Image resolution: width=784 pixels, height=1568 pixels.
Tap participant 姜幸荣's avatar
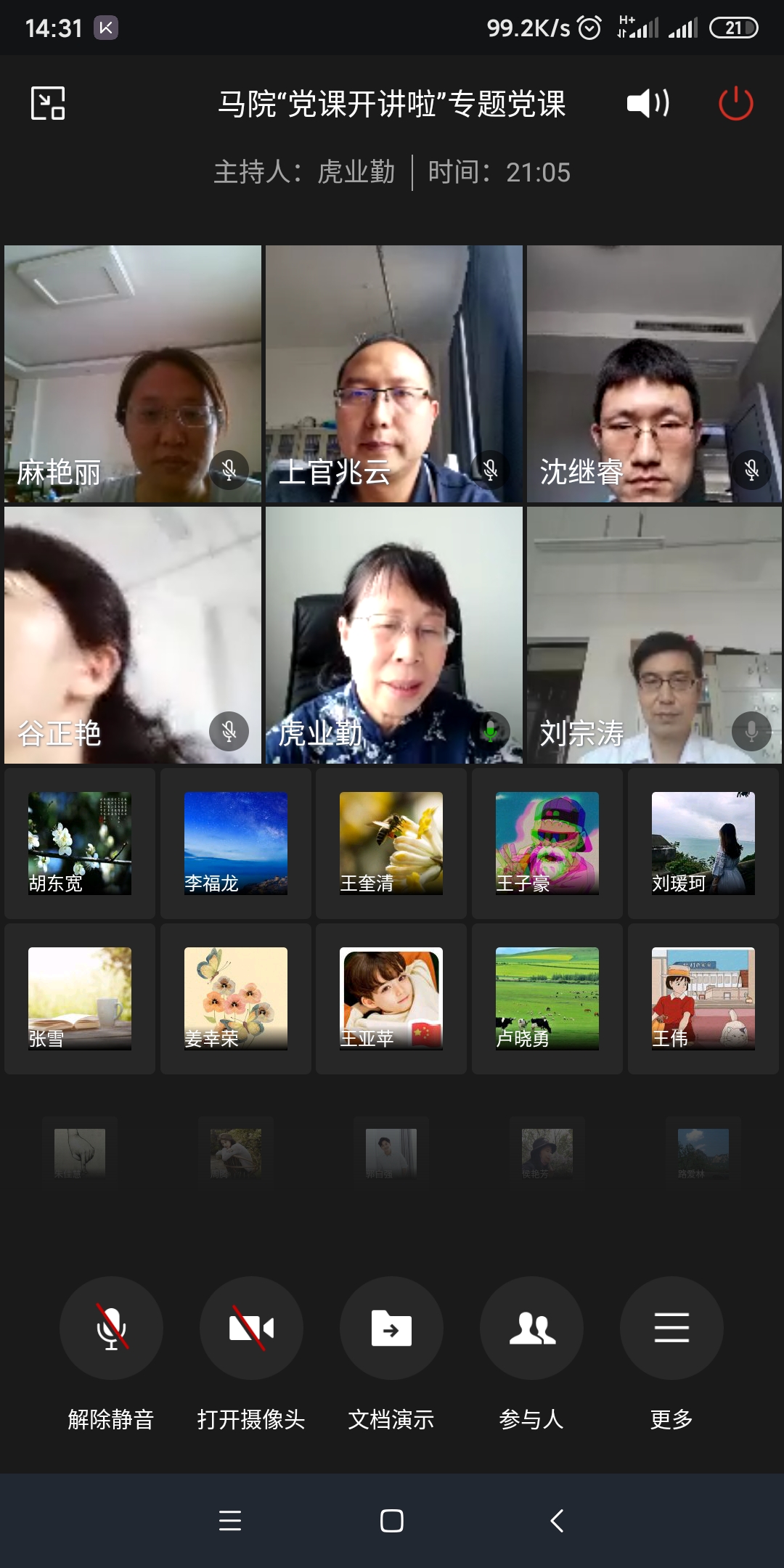(236, 998)
